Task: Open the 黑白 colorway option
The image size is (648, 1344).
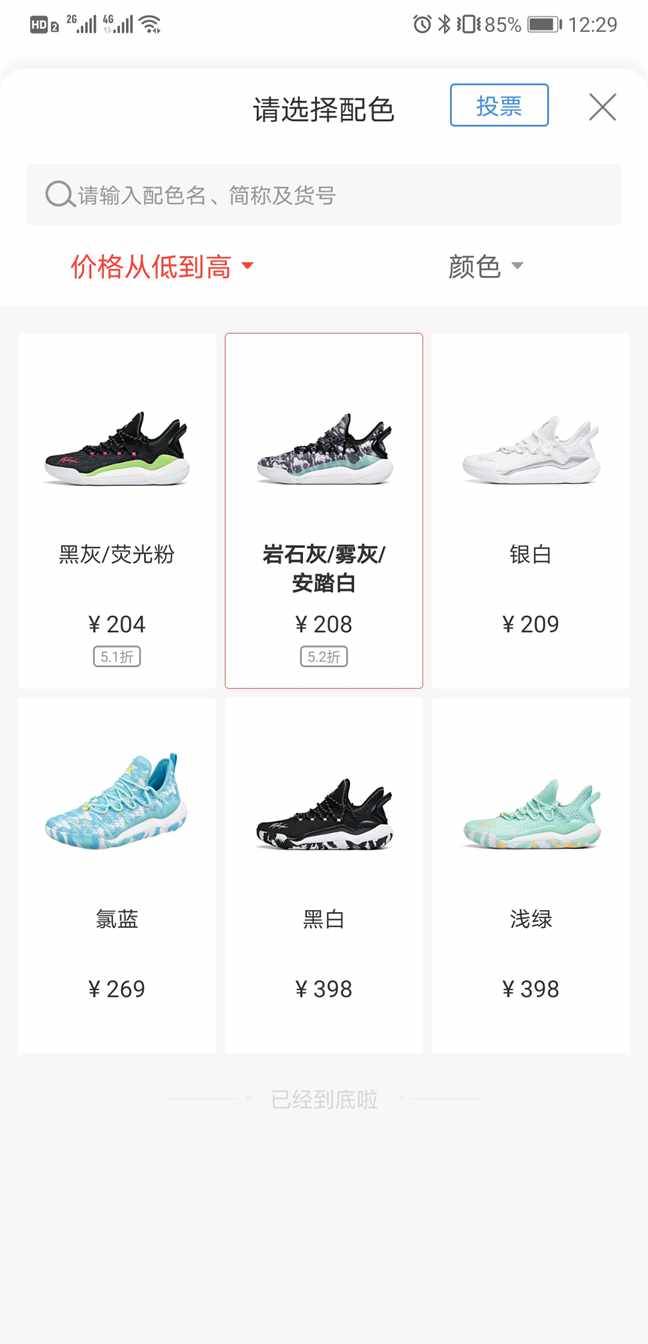Action: (324, 875)
